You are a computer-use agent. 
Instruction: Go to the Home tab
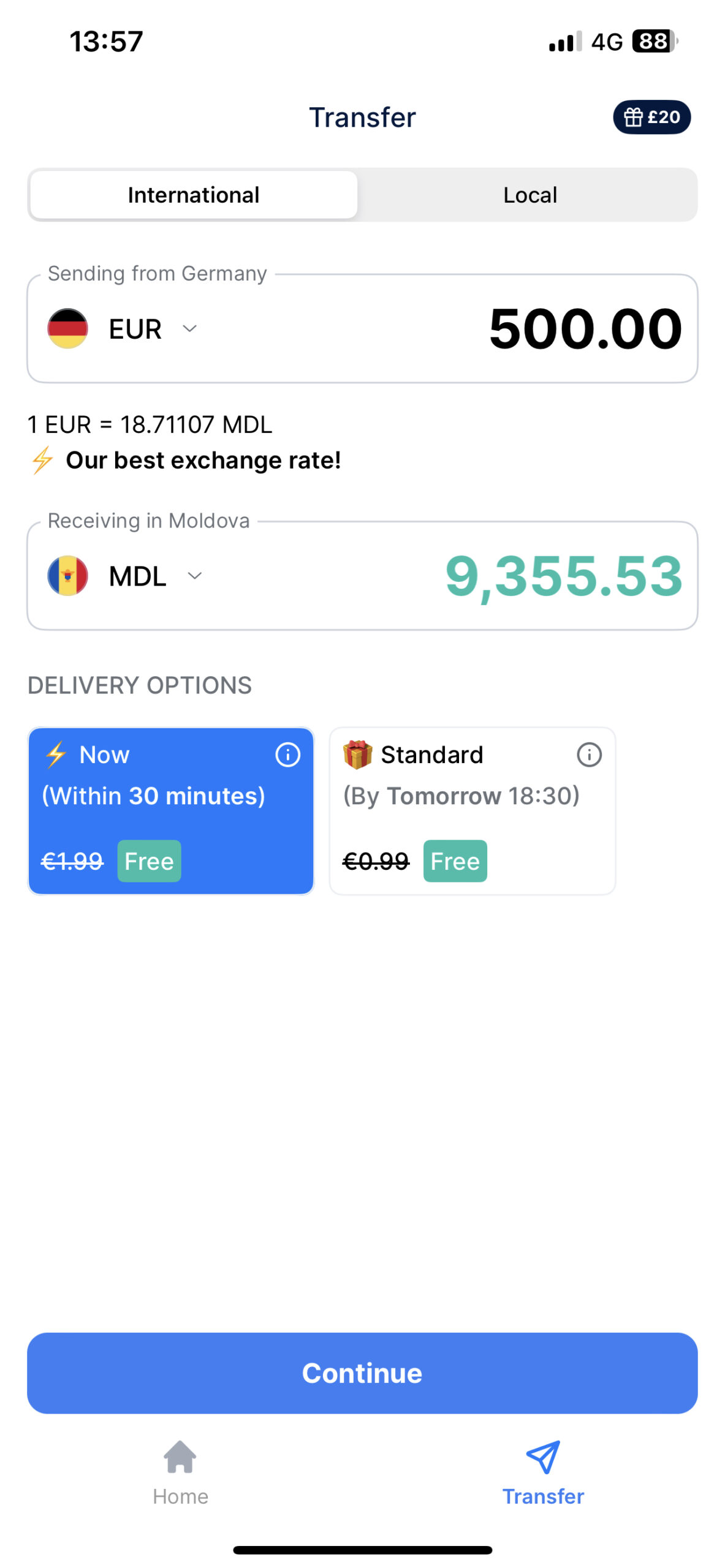tap(180, 1471)
